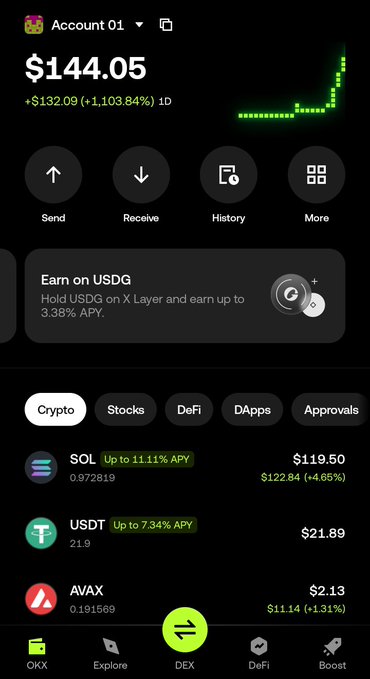Open the USDT asset row
Viewport: 370px width, 679px height.
185,533
